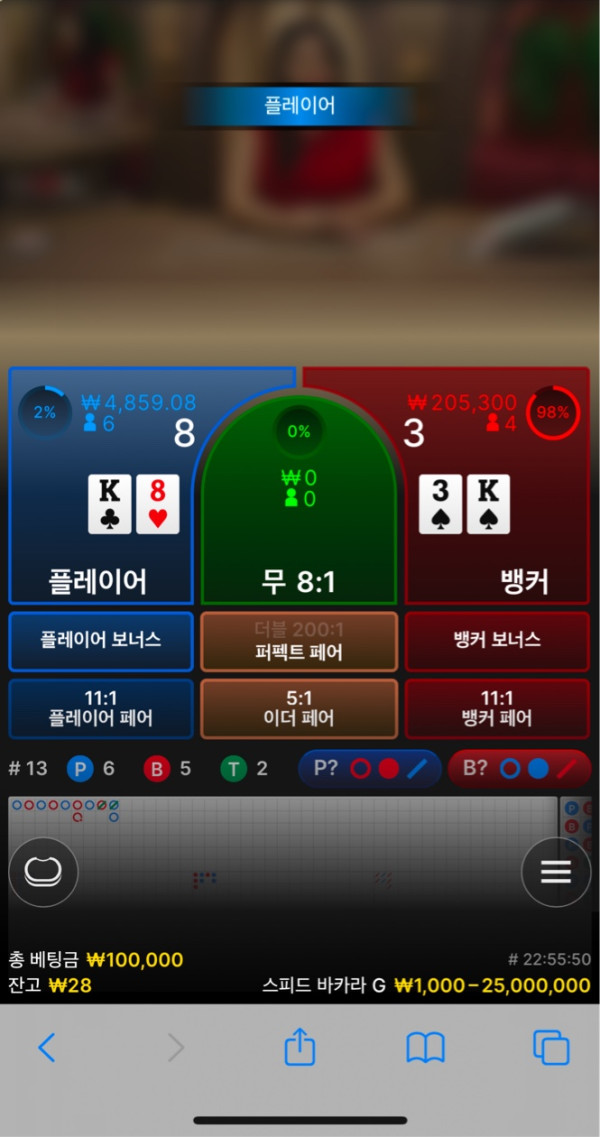The image size is (600, 1137).
Task: Show open browser tabs
Action: click(x=551, y=1047)
